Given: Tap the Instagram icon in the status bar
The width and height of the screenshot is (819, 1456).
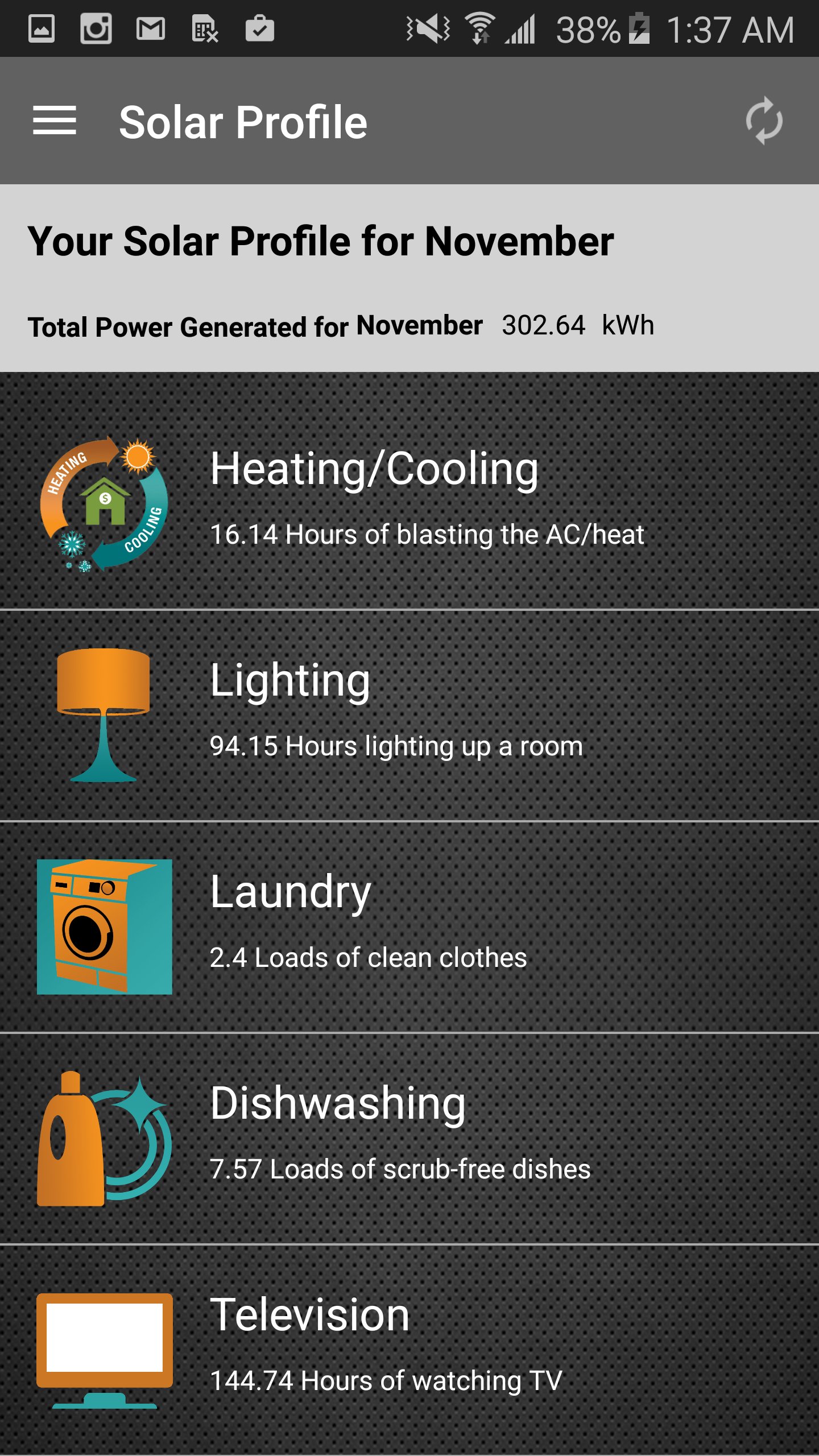Looking at the screenshot, I should click(x=96, y=27).
